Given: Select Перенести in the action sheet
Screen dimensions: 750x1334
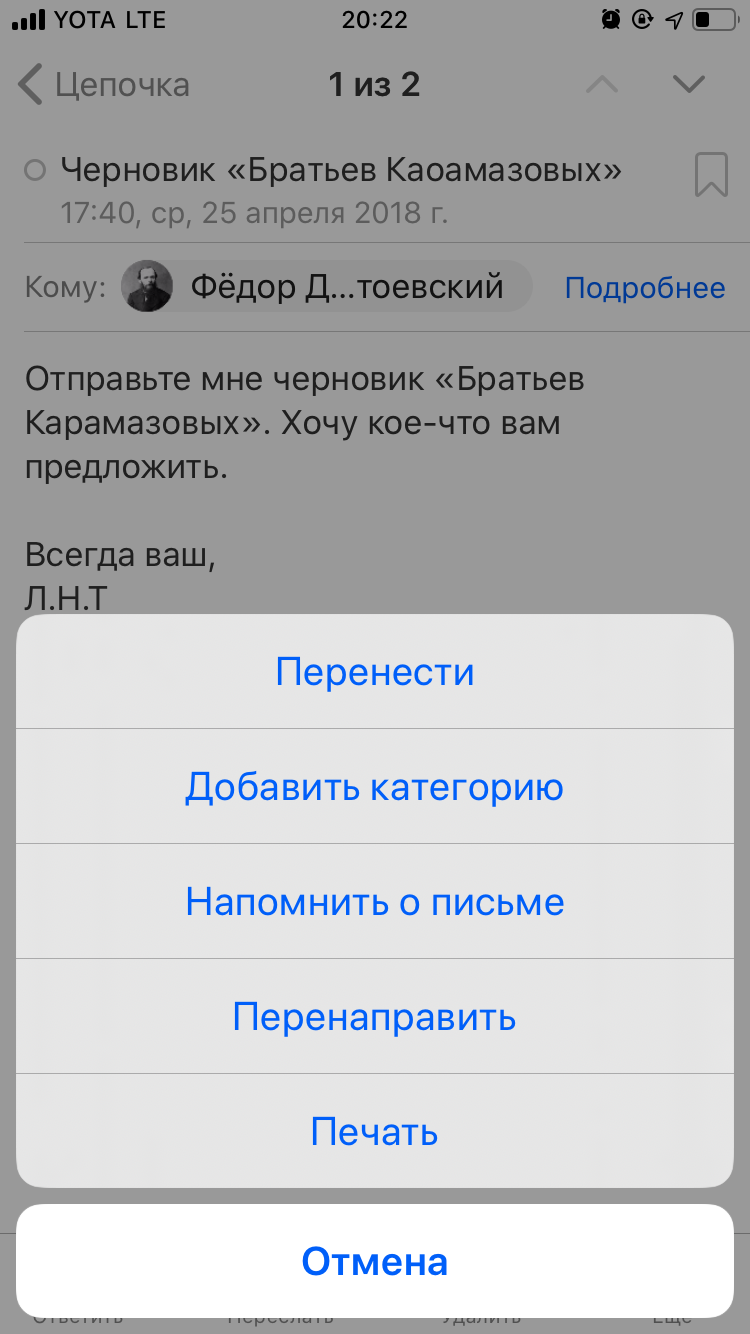Looking at the screenshot, I should [x=375, y=672].
